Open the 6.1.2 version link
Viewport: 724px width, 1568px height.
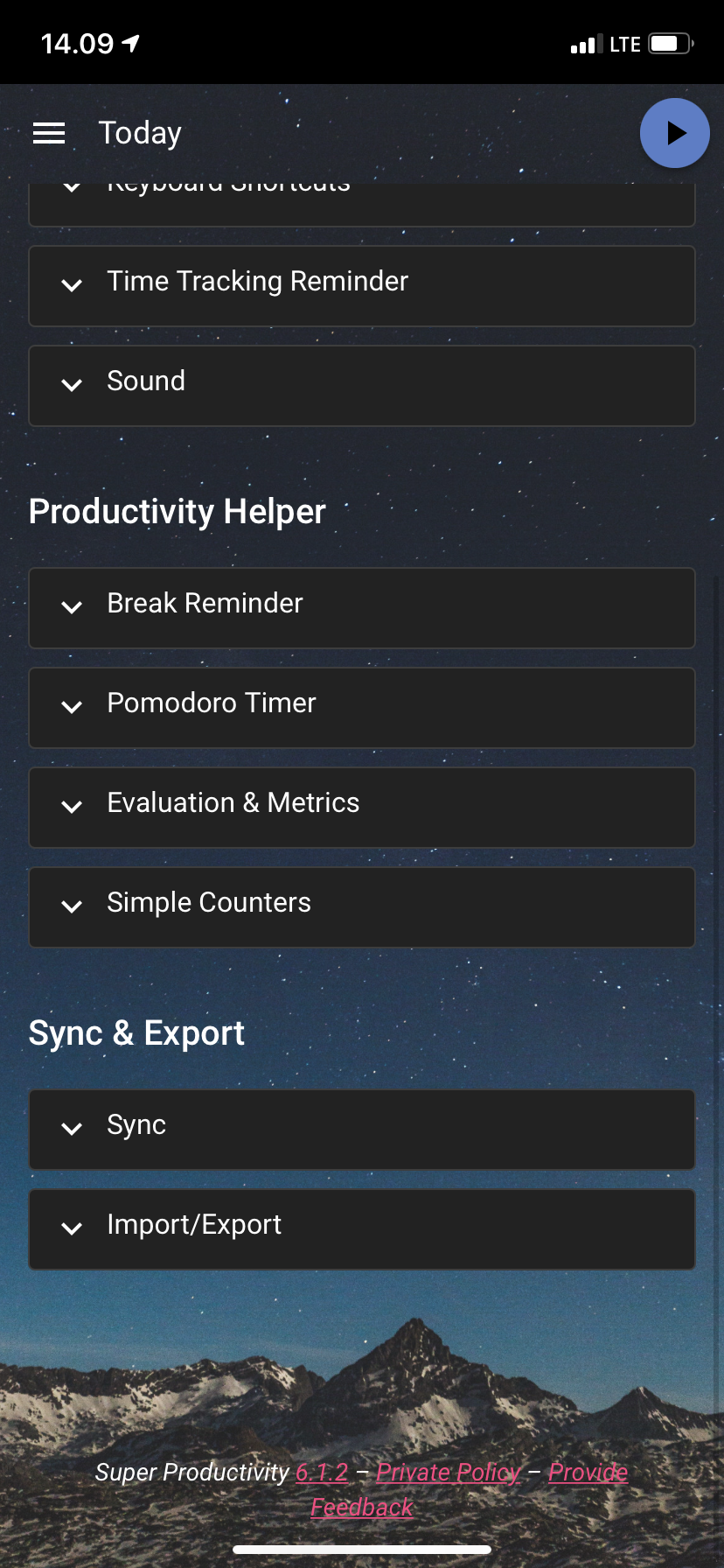click(x=322, y=1473)
